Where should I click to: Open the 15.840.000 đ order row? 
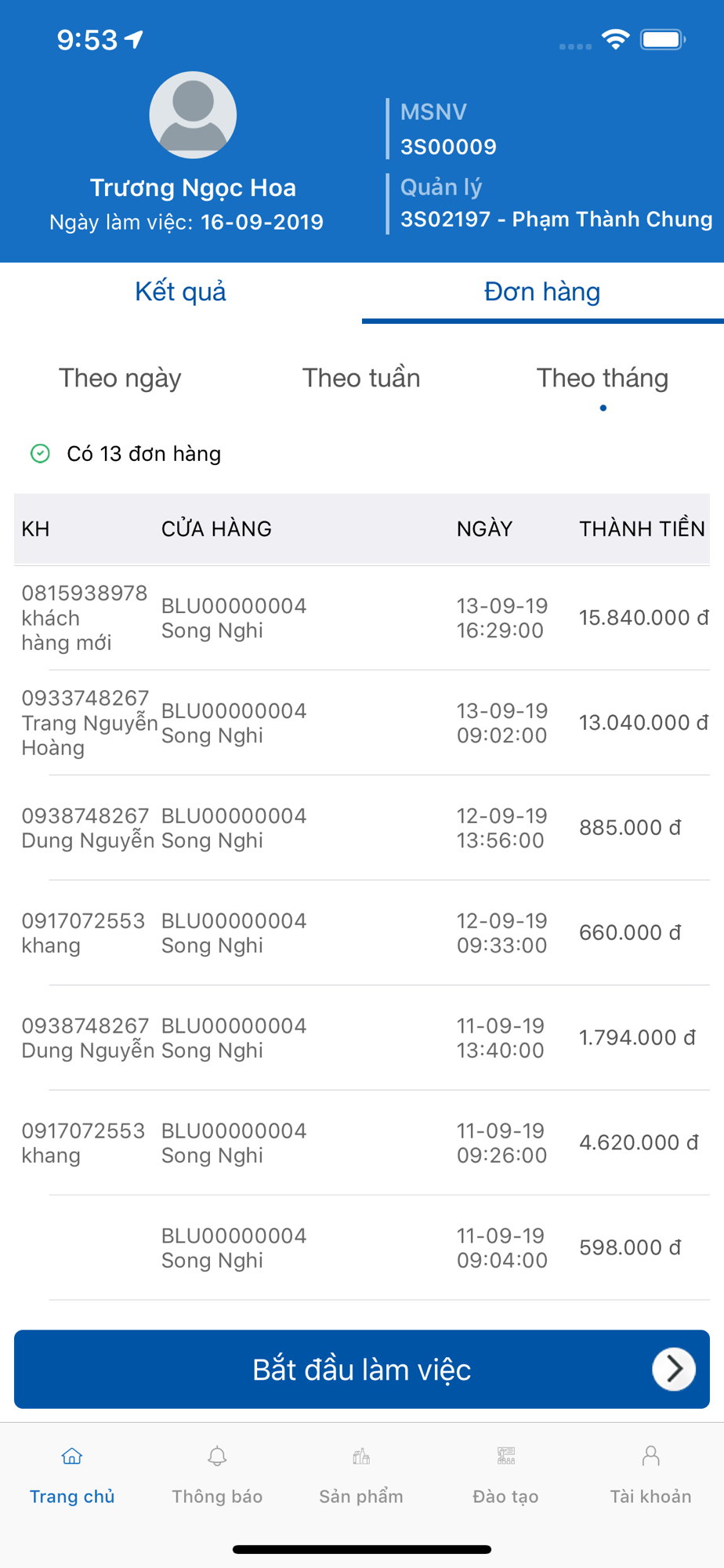point(362,618)
